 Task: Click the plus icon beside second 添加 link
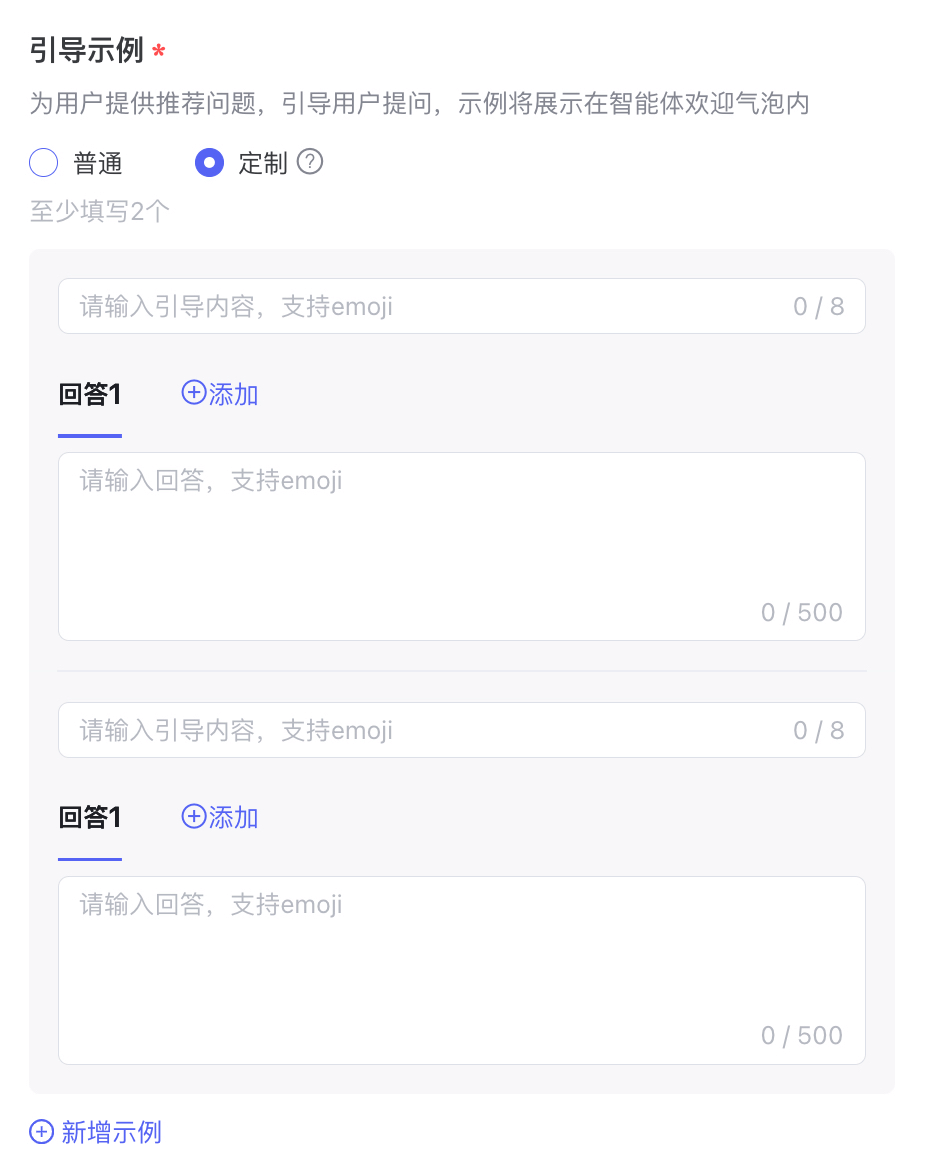tap(192, 816)
